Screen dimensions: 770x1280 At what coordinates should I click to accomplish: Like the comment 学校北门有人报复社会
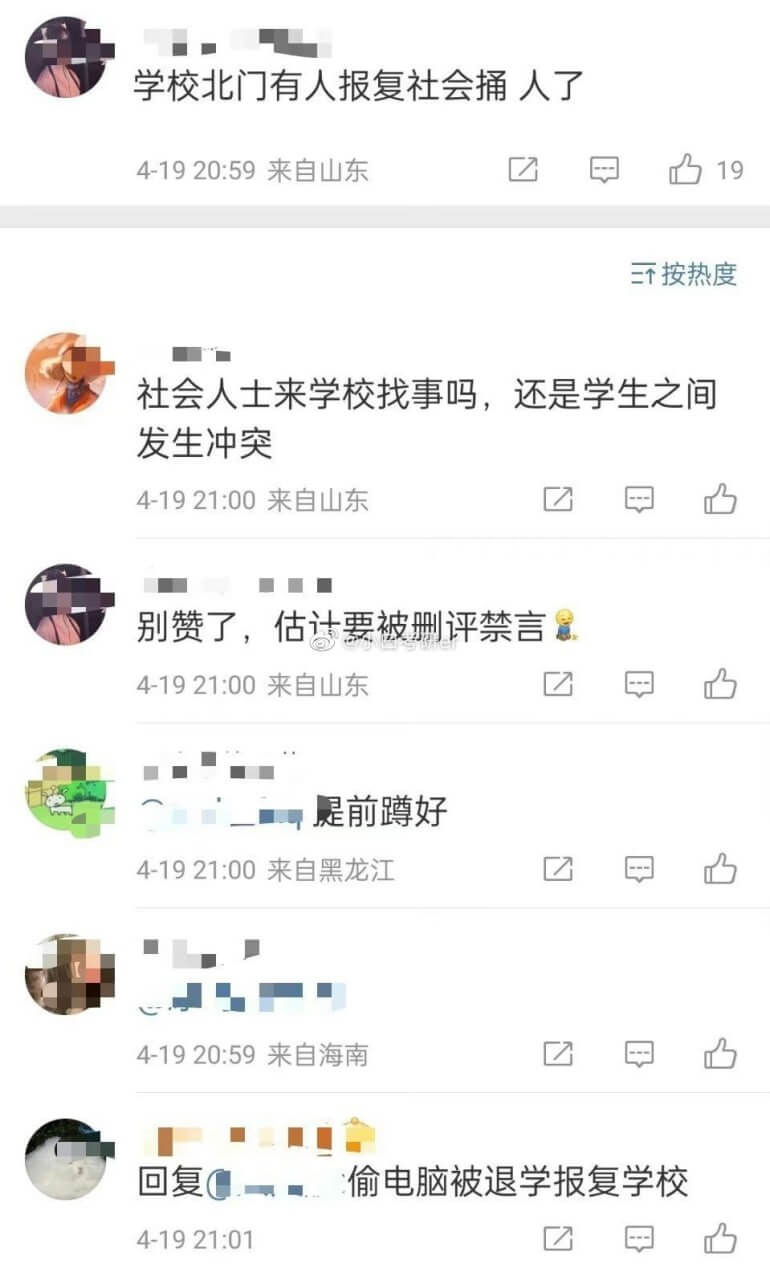click(x=686, y=170)
